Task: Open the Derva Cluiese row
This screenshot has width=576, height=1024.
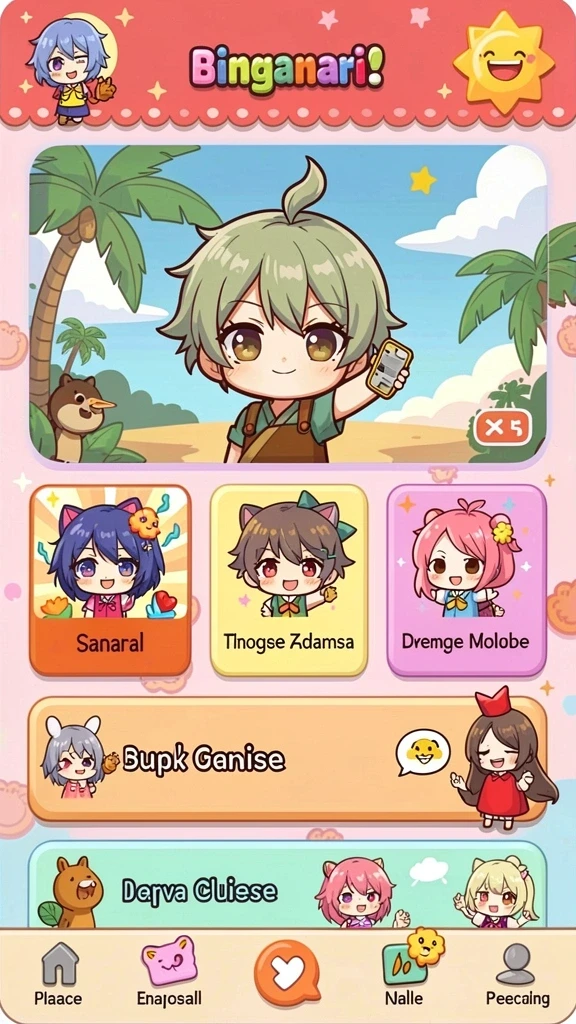Action: (x=287, y=884)
